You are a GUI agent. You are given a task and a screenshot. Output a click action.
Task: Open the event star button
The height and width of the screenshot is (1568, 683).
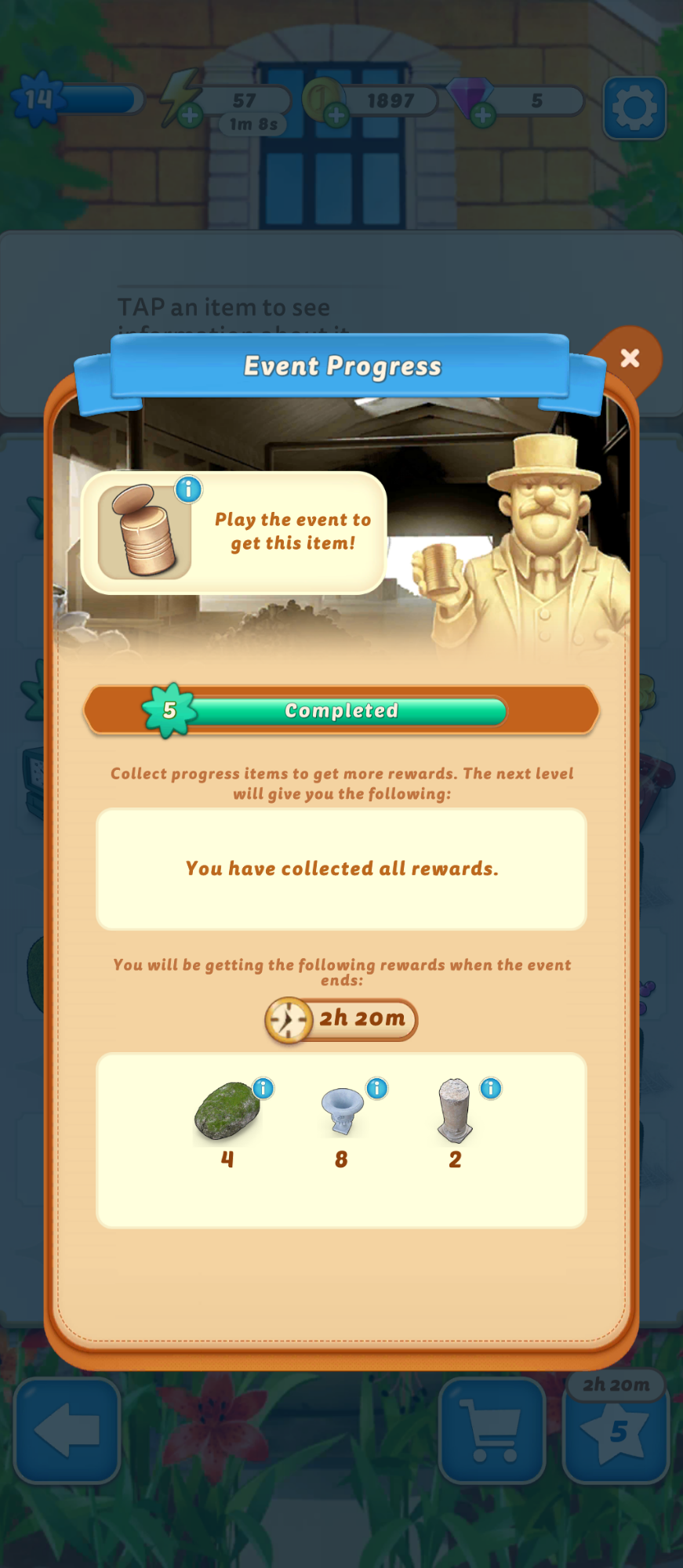click(616, 1431)
